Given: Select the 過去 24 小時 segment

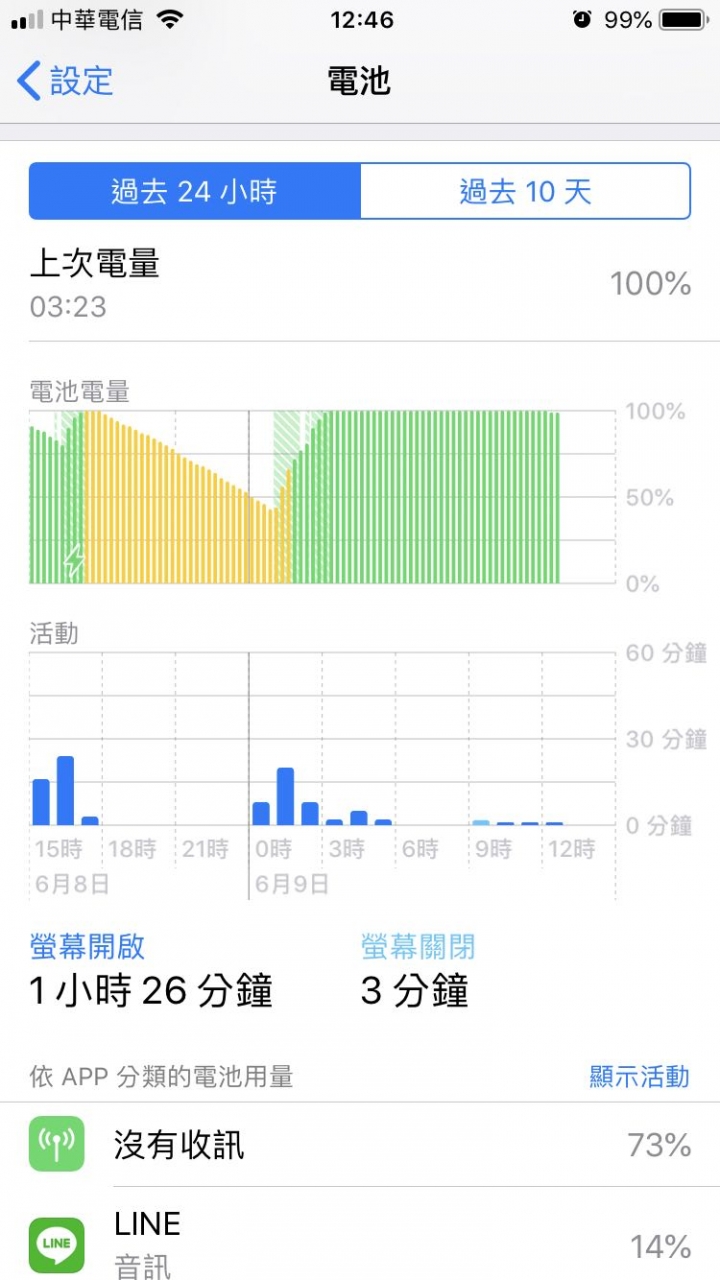Looking at the screenshot, I should (x=195, y=191).
